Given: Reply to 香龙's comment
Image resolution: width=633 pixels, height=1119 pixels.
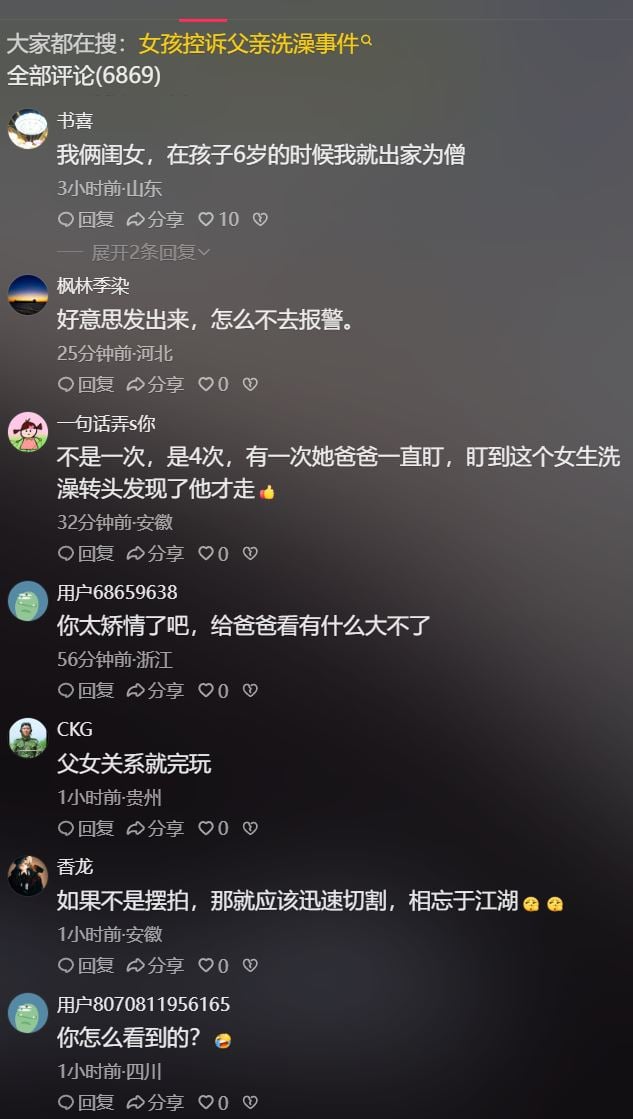Looking at the screenshot, I should (86, 965).
